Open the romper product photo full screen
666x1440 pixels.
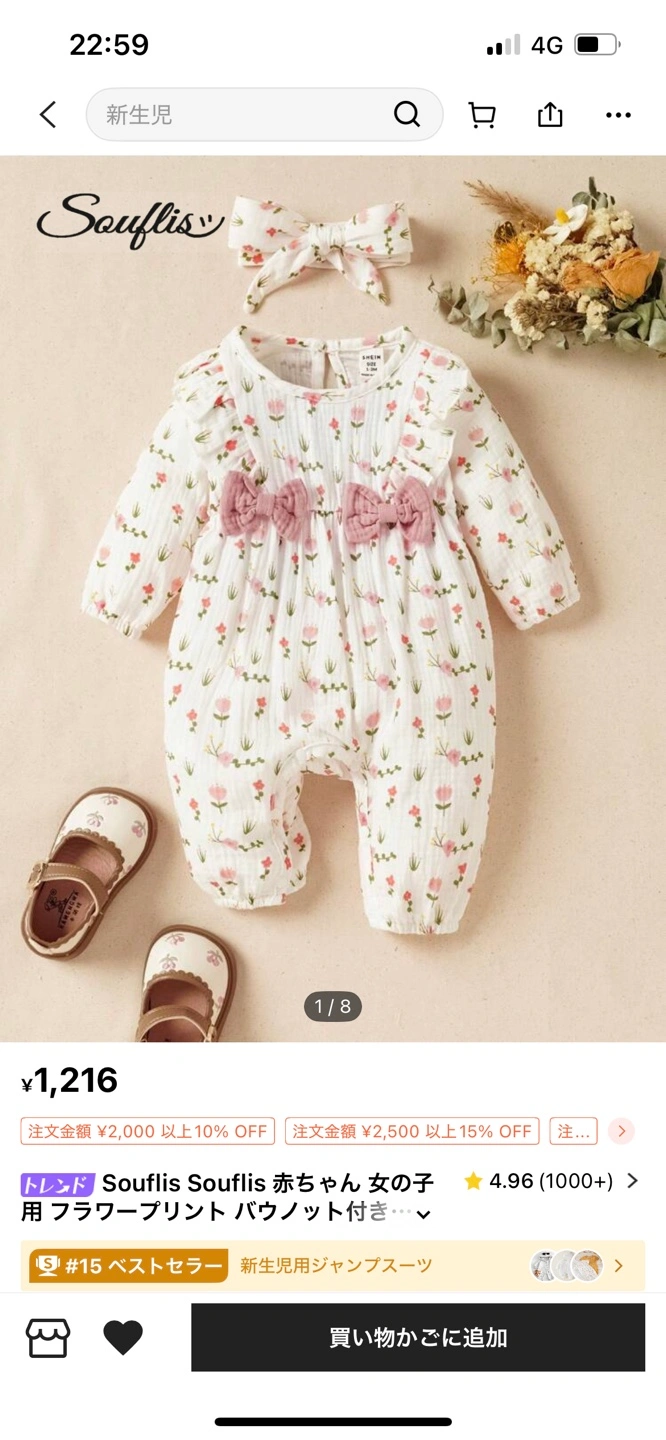pyautogui.click(x=333, y=598)
